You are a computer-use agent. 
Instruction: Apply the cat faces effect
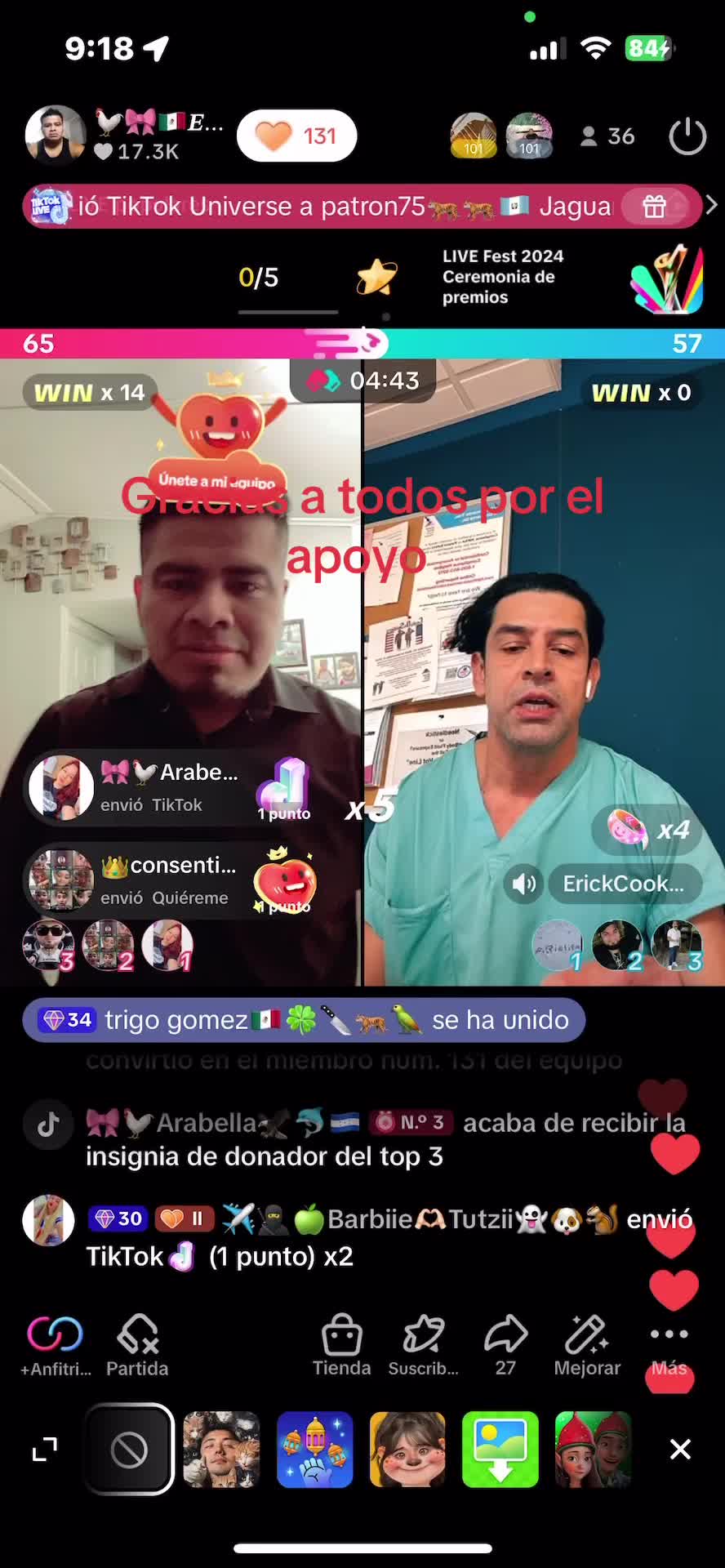tap(221, 1450)
